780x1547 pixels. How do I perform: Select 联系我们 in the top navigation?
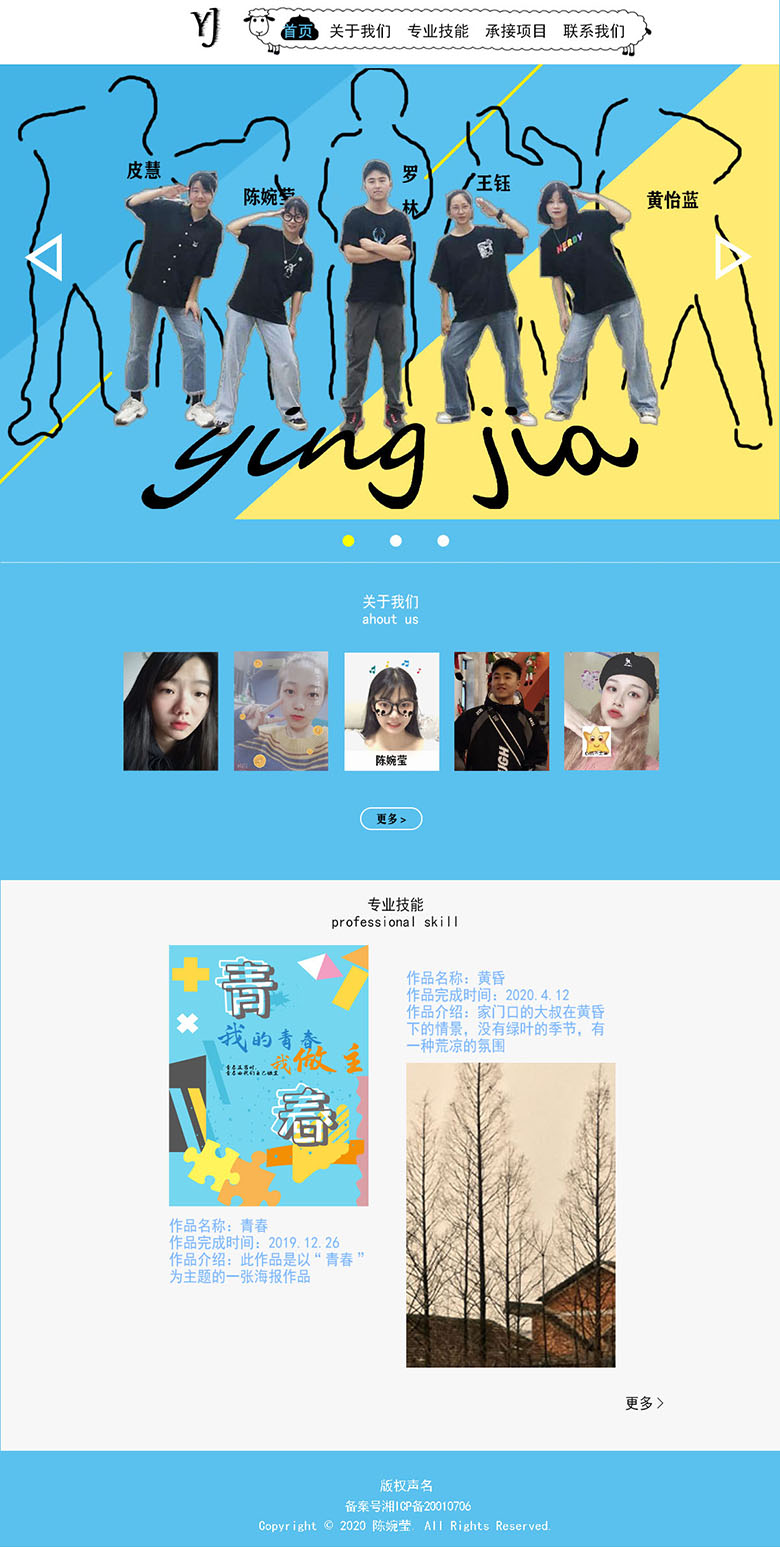(594, 31)
